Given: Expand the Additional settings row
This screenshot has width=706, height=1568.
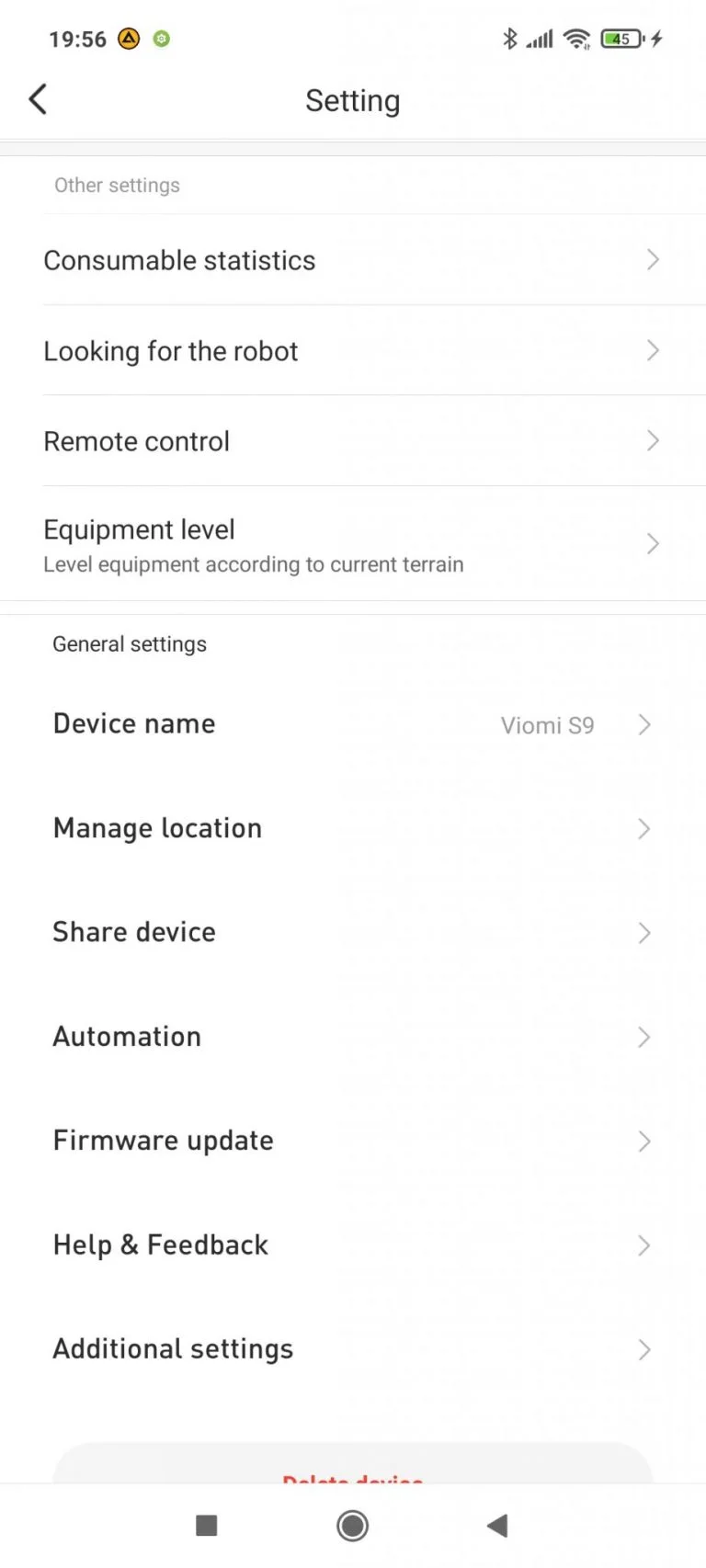Looking at the screenshot, I should 353,1349.
